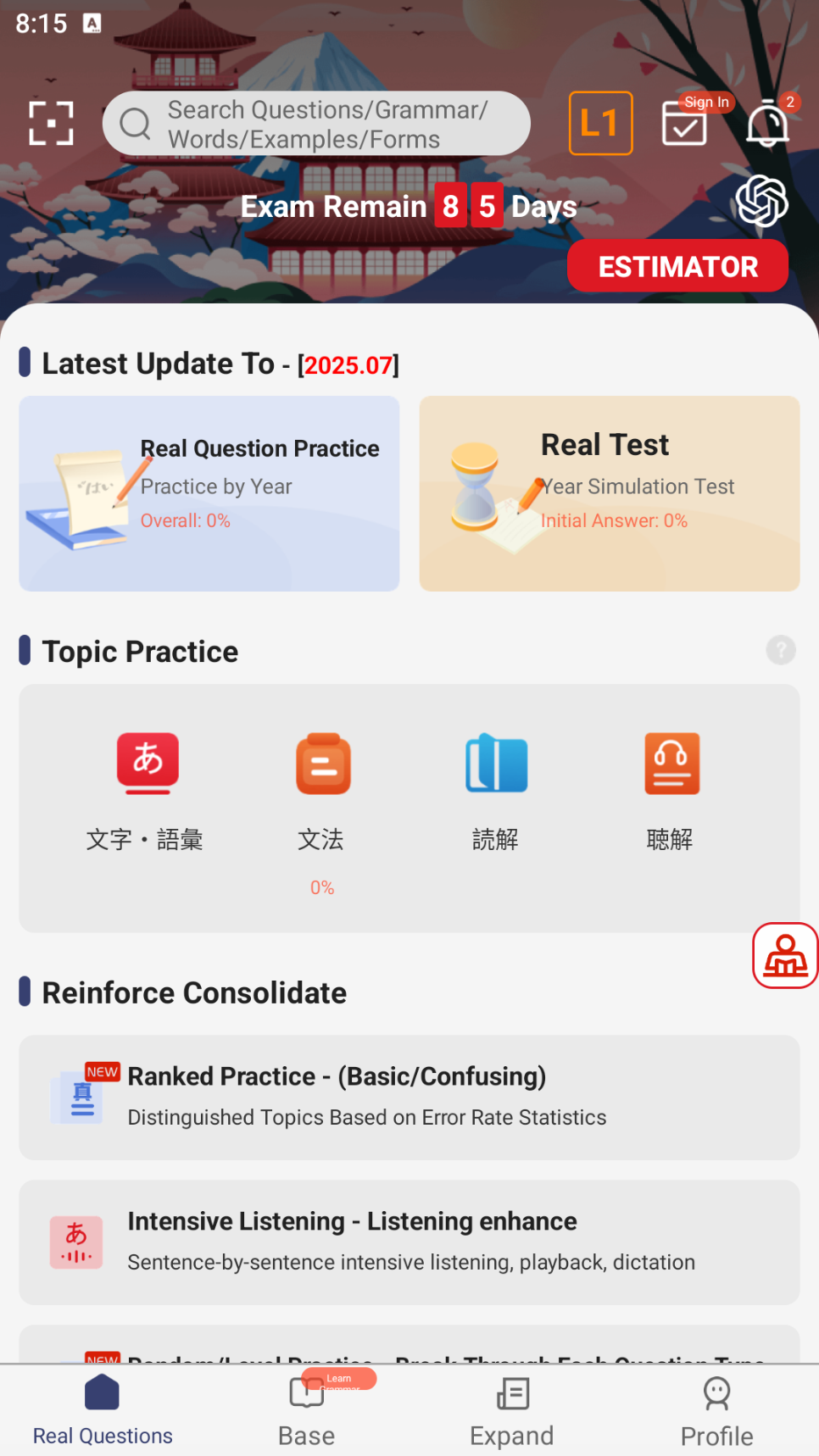819x1456 pixels.
Task: Select the Intensive Listening あ icon
Action: [76, 1242]
